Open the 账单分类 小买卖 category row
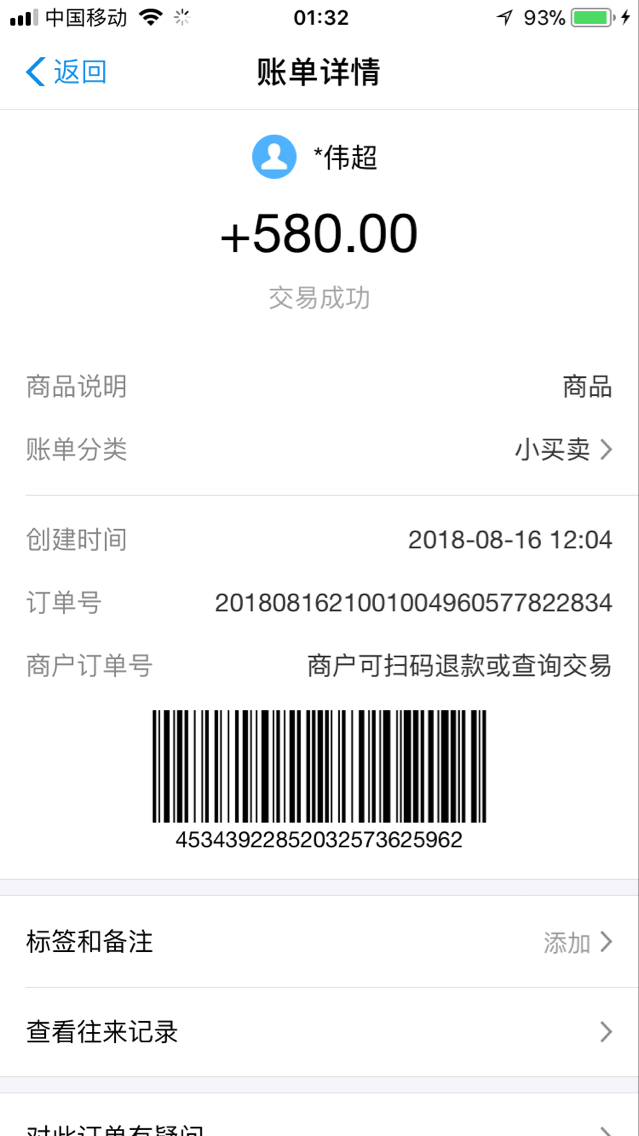639x1136 pixels. point(320,450)
